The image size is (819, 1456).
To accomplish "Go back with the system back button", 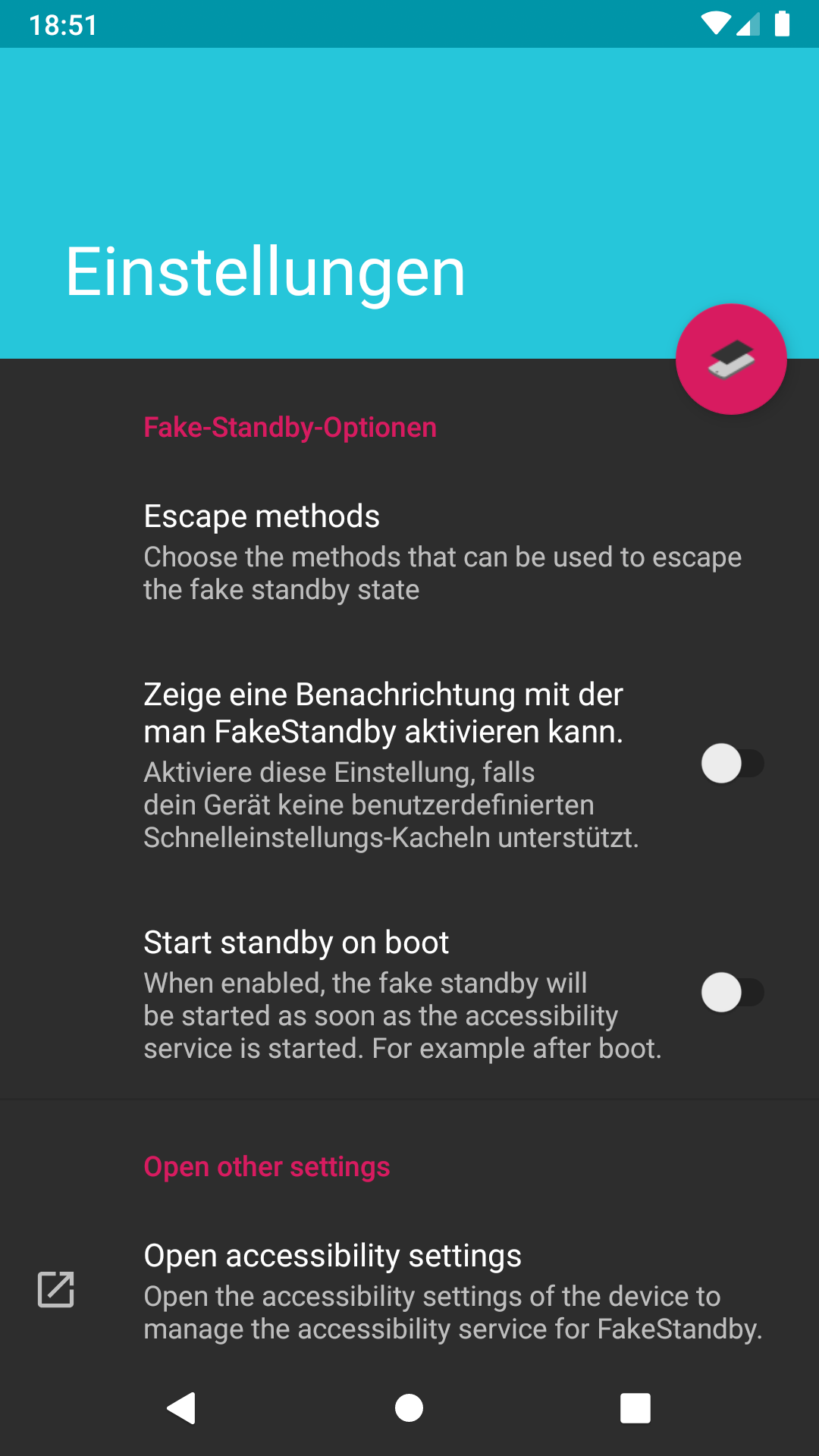I will [182, 1408].
